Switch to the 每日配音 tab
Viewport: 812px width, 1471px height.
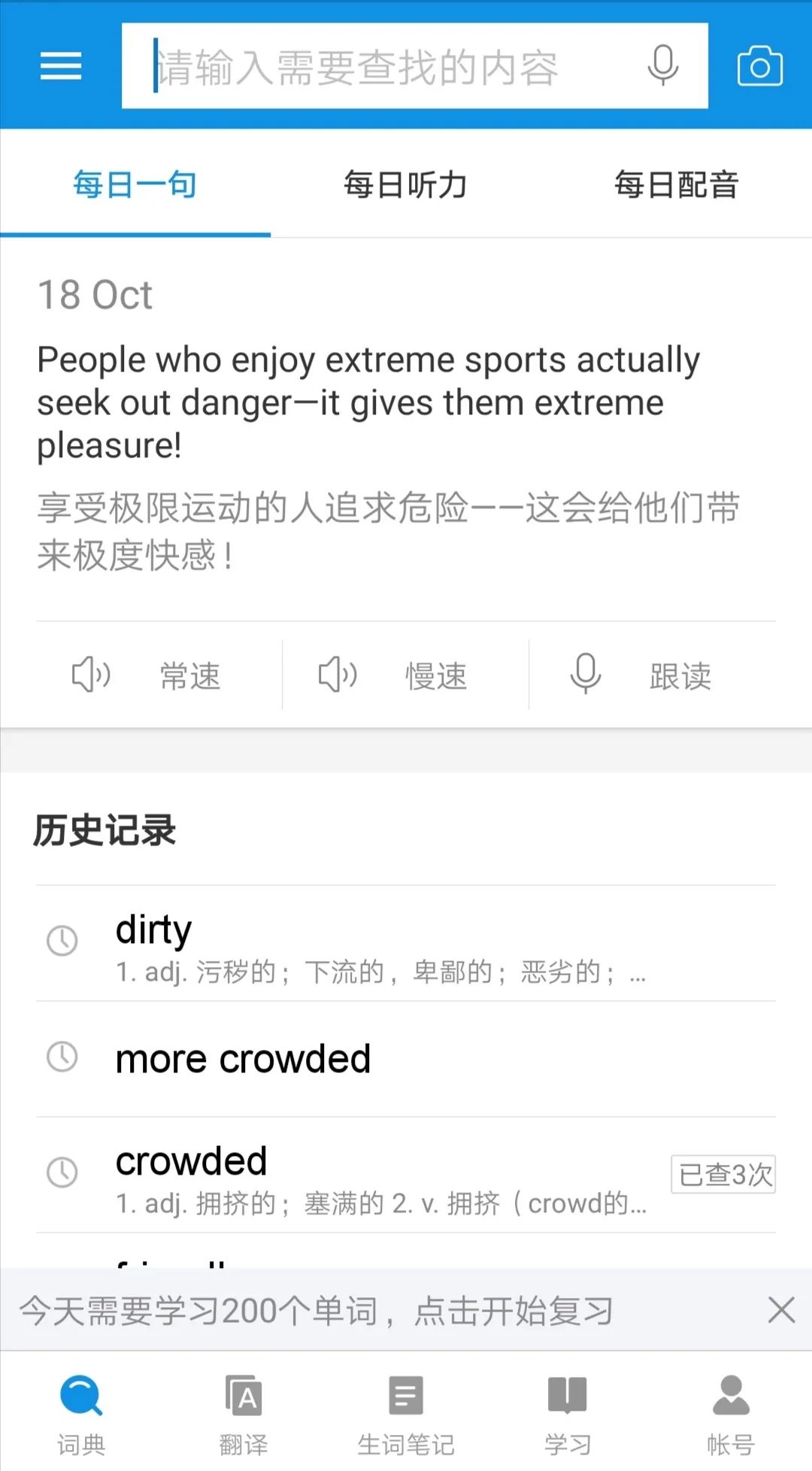(x=676, y=185)
